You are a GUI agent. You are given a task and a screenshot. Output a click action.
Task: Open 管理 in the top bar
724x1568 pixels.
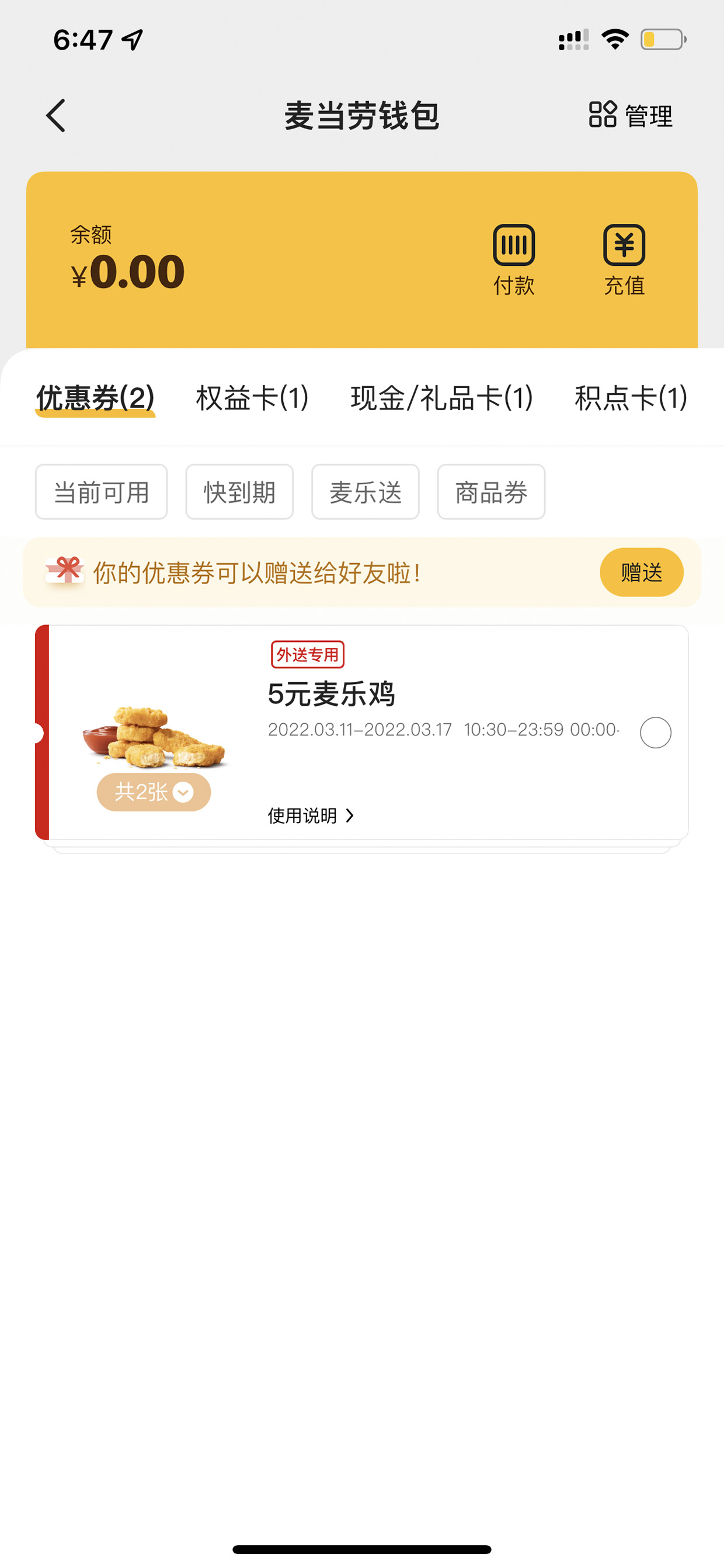point(631,115)
